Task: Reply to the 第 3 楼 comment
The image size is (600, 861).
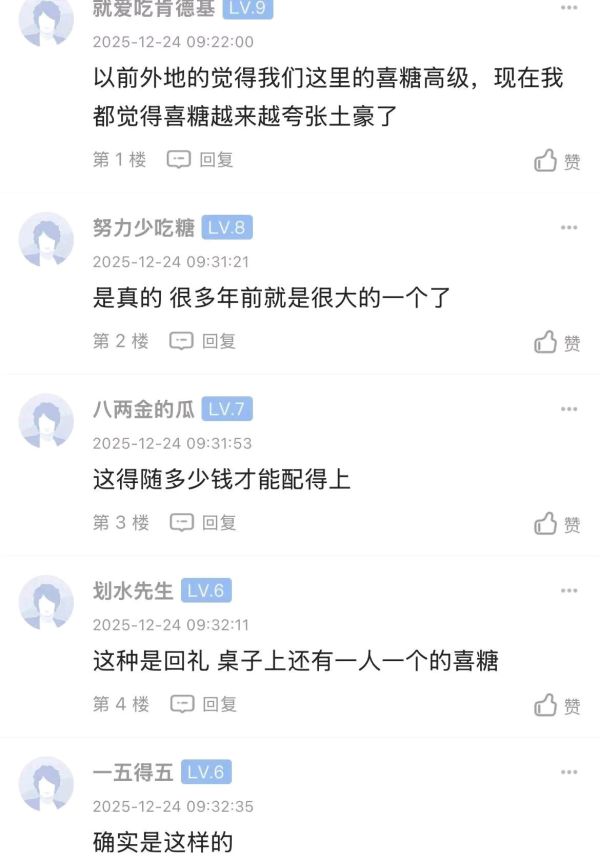Action: 202,522
